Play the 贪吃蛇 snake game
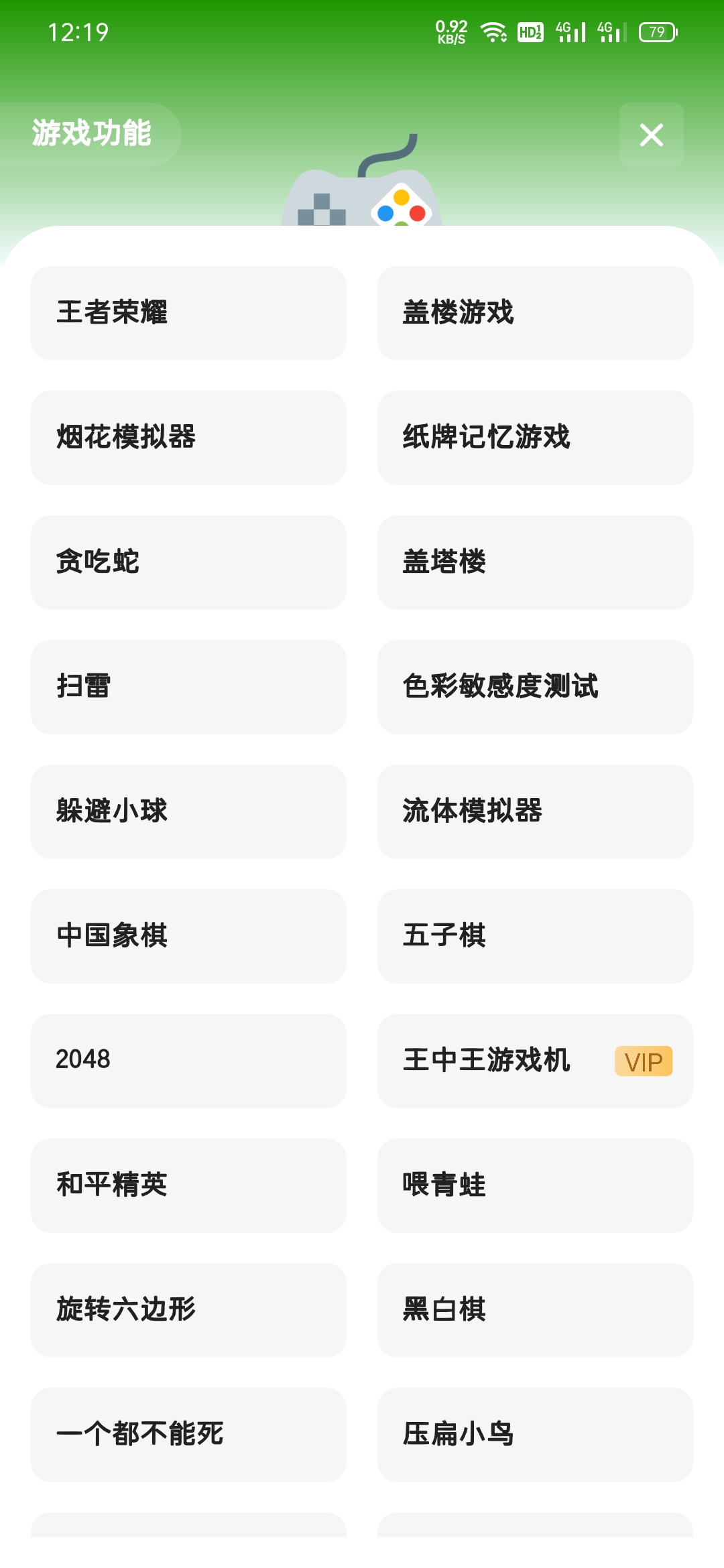Screen dimensions: 724x1568 click(188, 563)
